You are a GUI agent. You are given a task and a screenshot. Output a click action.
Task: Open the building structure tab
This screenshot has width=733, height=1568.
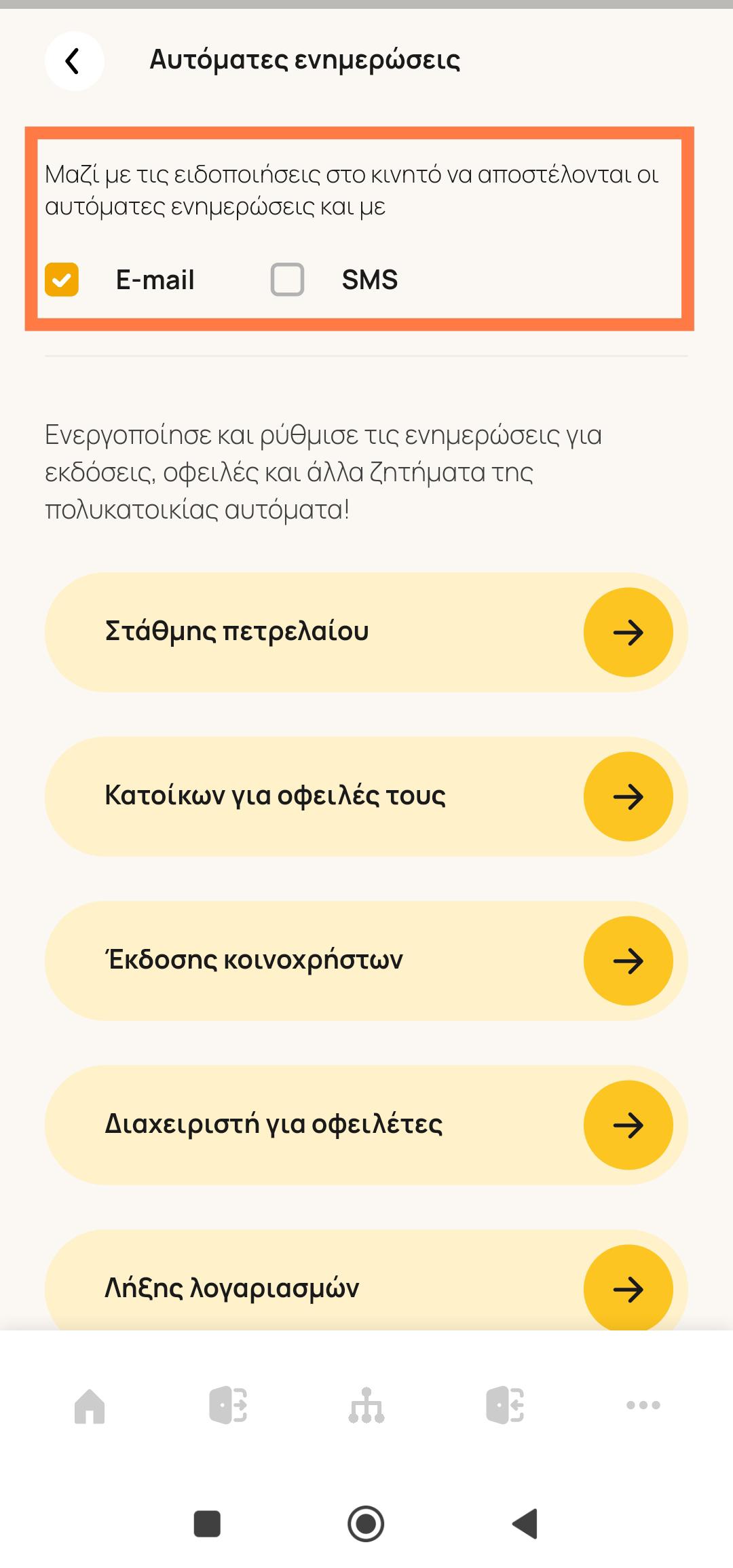click(366, 1405)
